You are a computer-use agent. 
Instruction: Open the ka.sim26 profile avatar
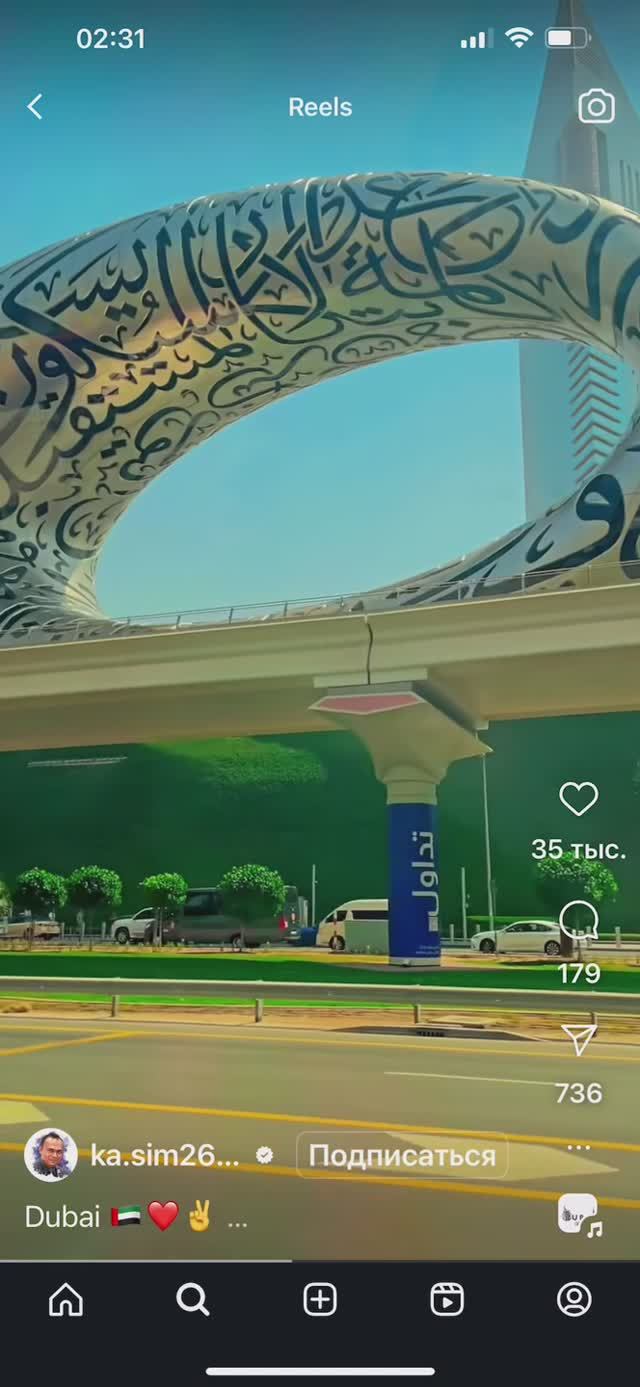50,1156
